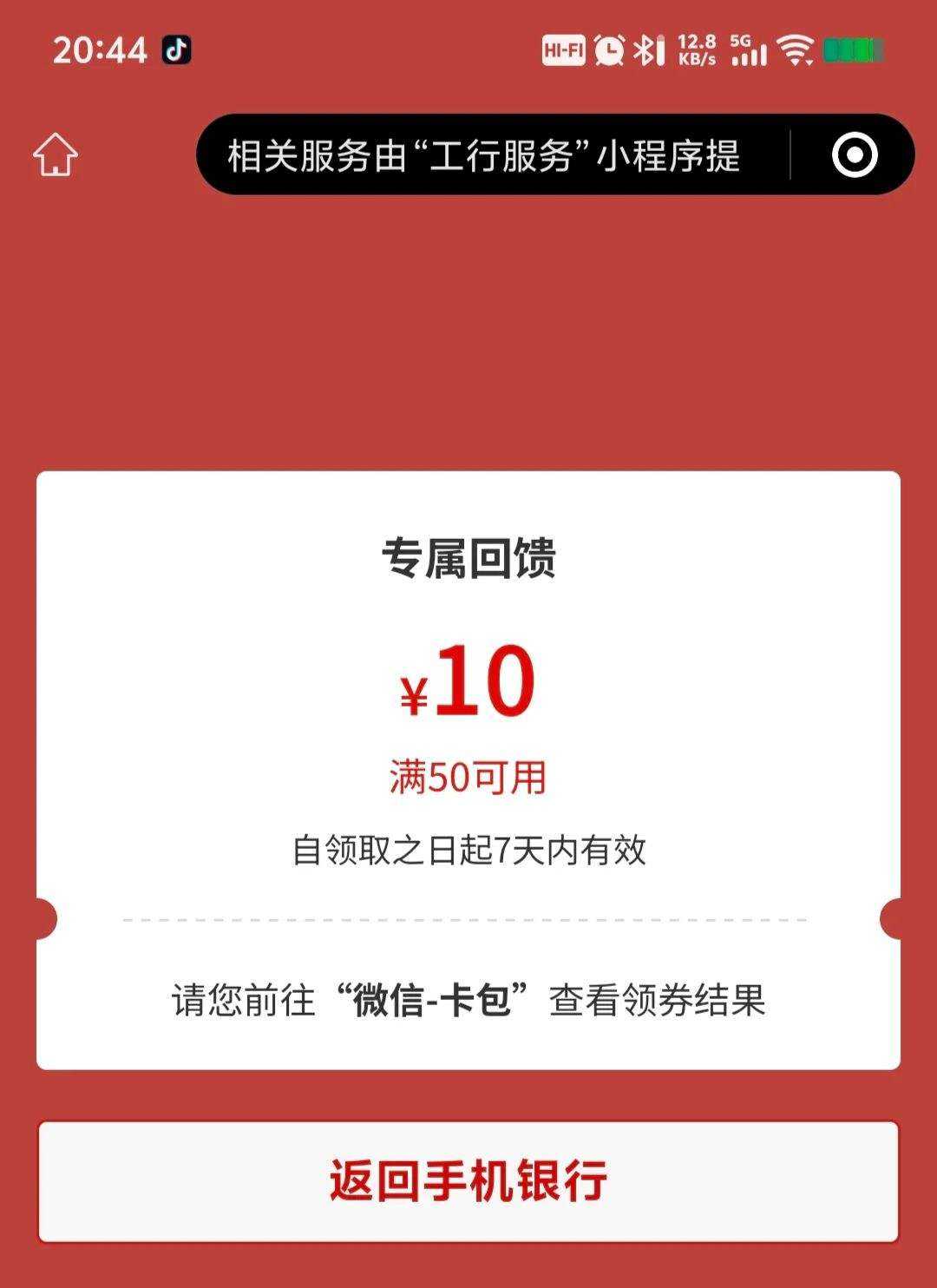Open the alarm clock status icon
Viewport: 937px width, 1288px height.
[x=611, y=51]
